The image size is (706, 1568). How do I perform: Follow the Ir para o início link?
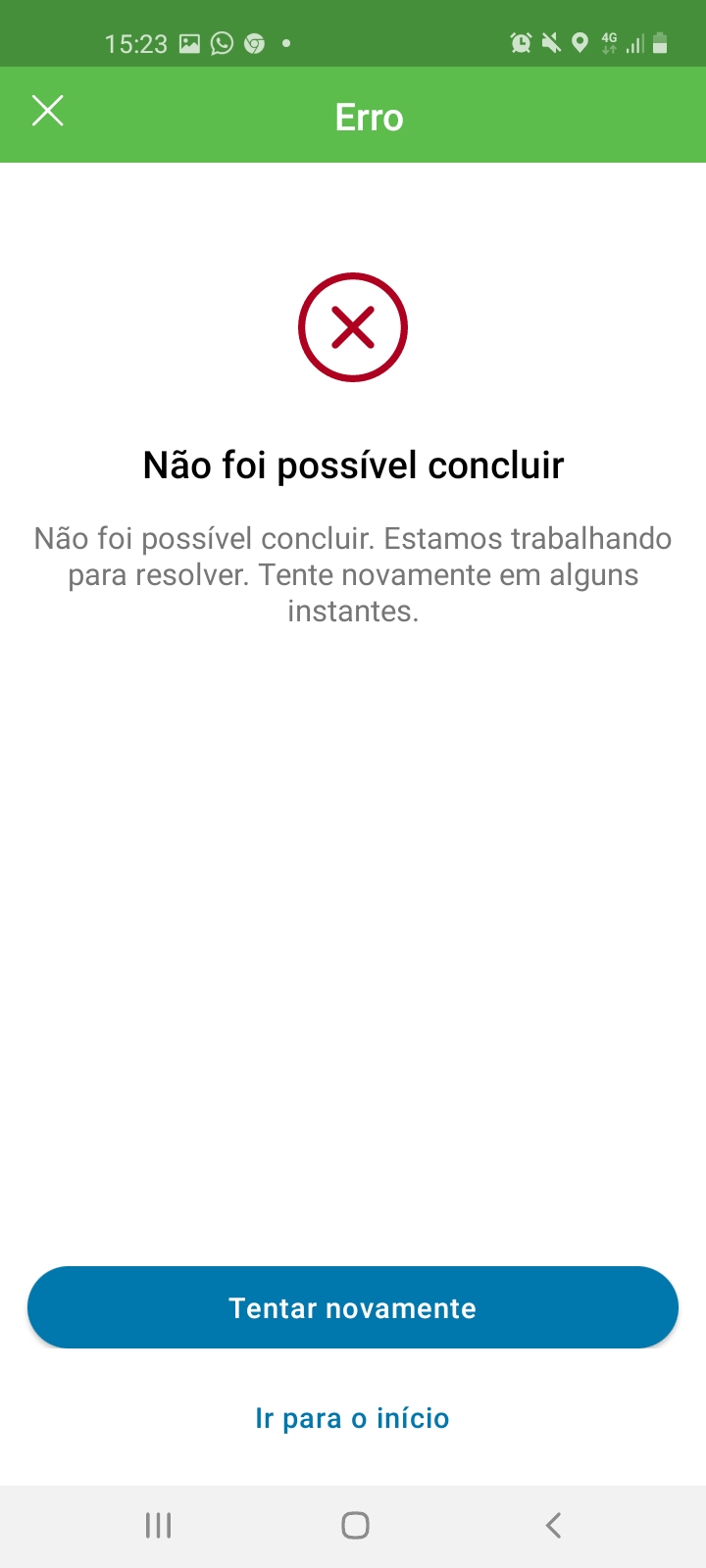click(x=352, y=1418)
